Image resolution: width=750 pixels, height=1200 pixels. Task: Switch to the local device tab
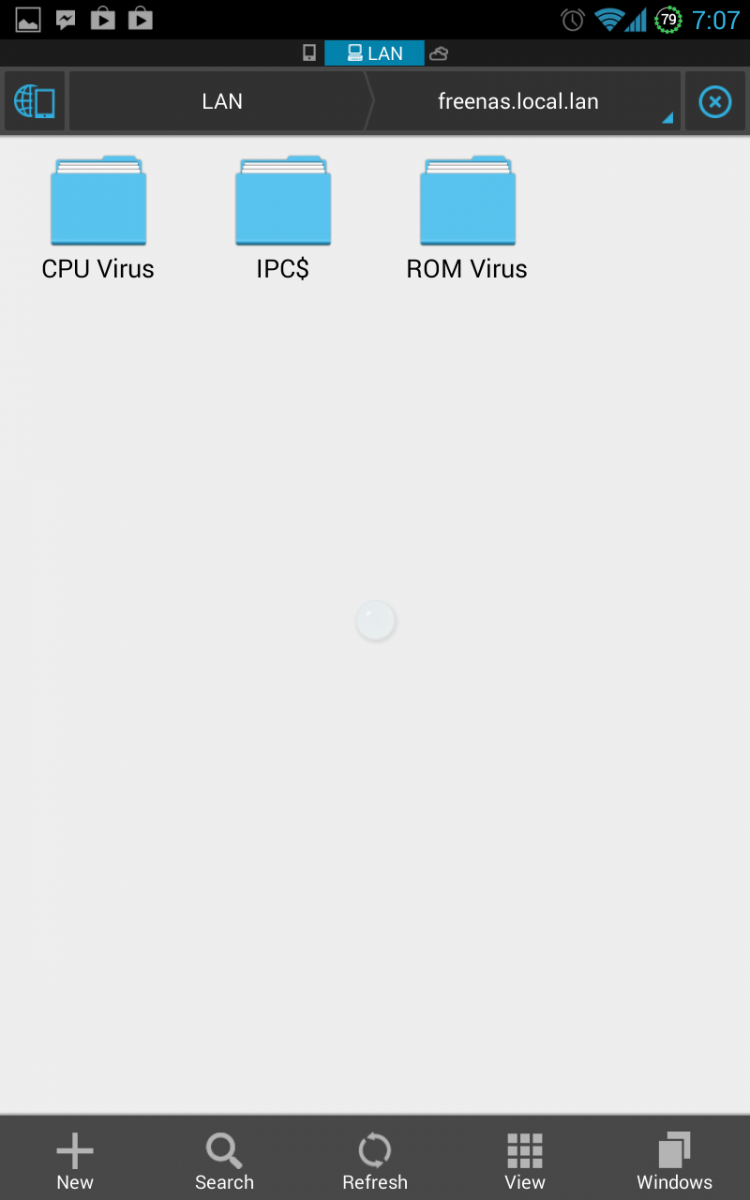click(x=310, y=53)
